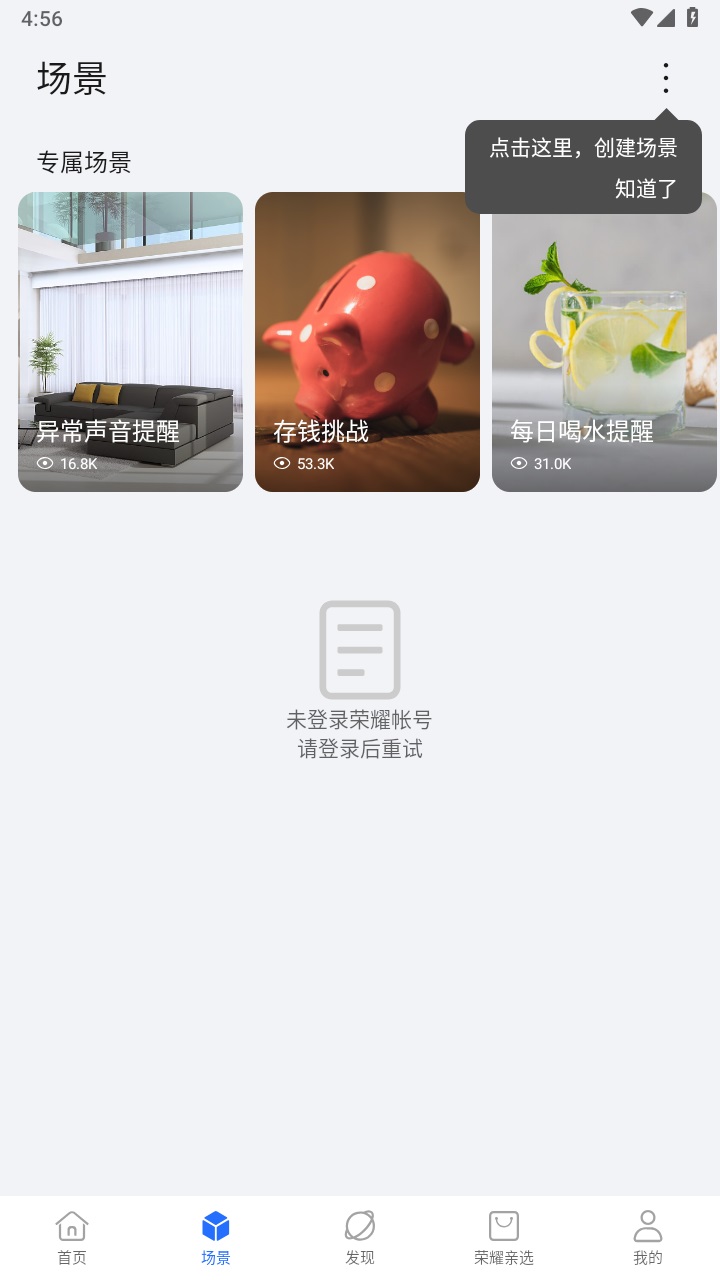Tap the empty document placeholder icon
This screenshot has height=1280, width=720.
[360, 648]
